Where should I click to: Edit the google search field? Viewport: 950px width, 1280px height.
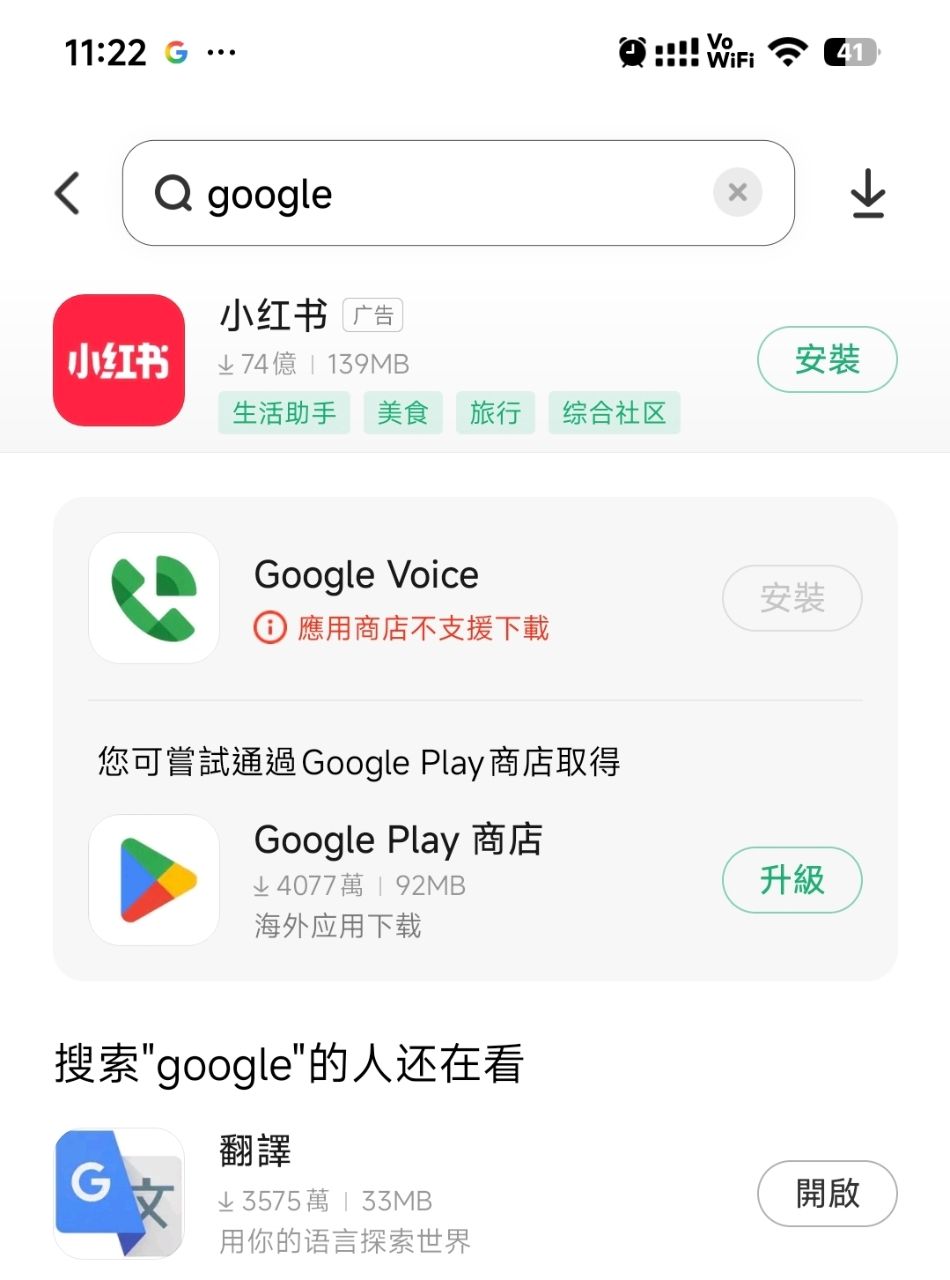click(440, 193)
